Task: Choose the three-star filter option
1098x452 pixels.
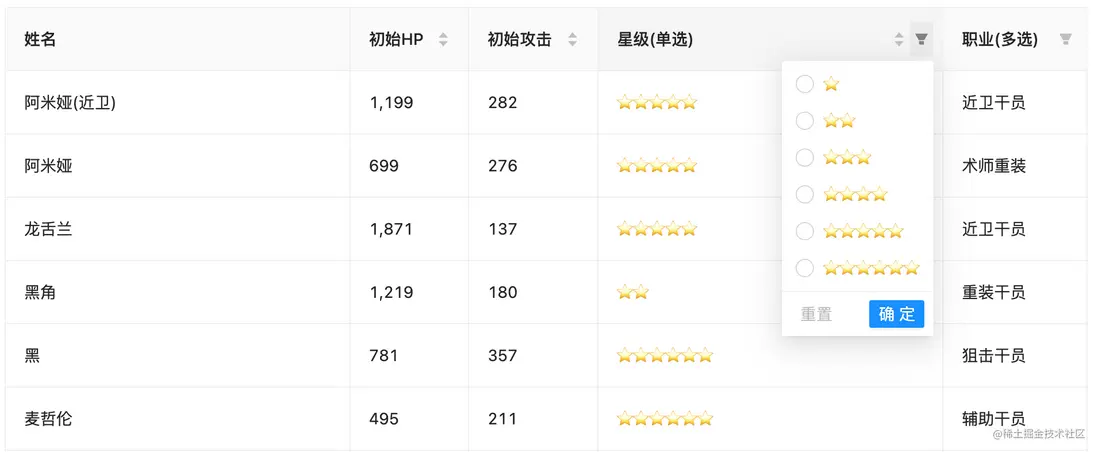Action: [x=805, y=158]
